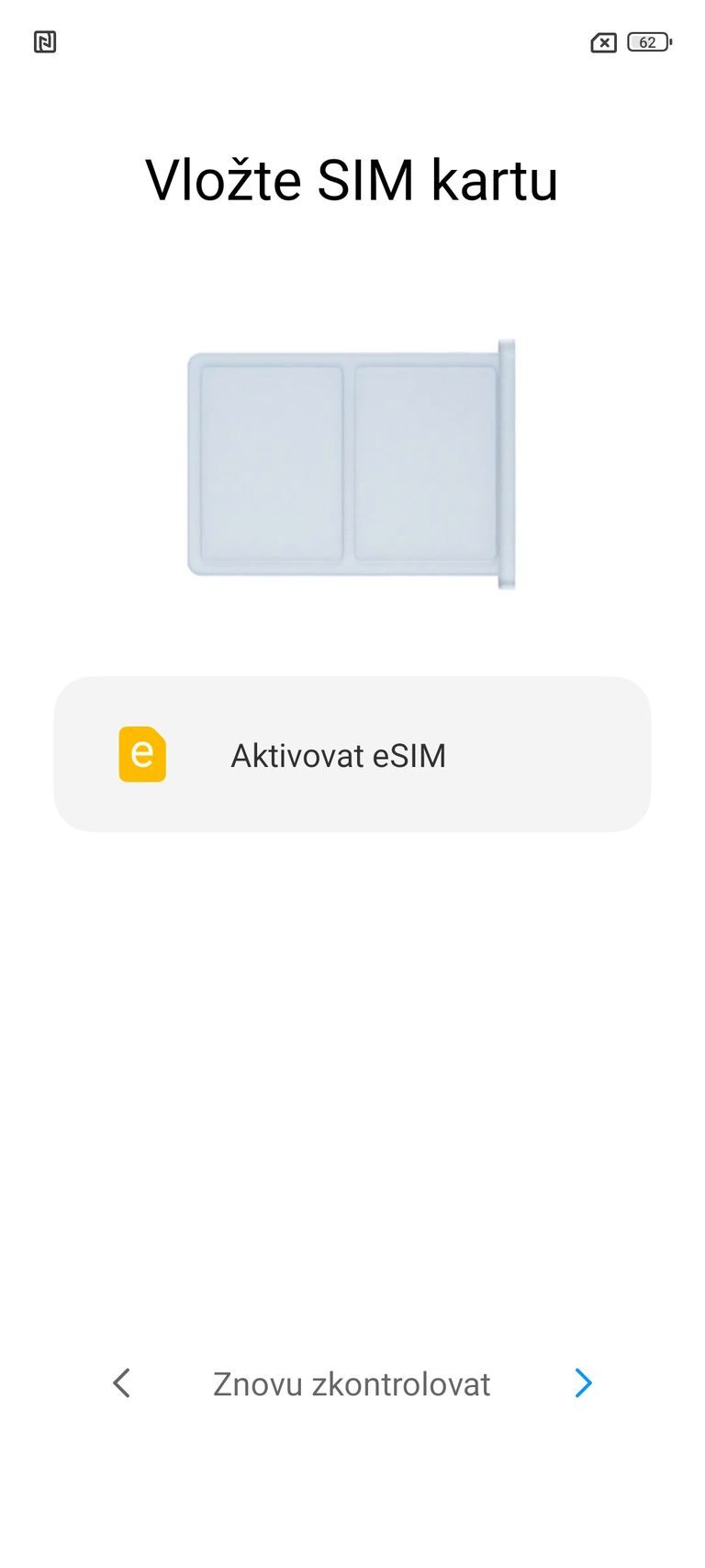Select the yellow eSIM icon
This screenshot has height=1568, width=705.
click(142, 754)
